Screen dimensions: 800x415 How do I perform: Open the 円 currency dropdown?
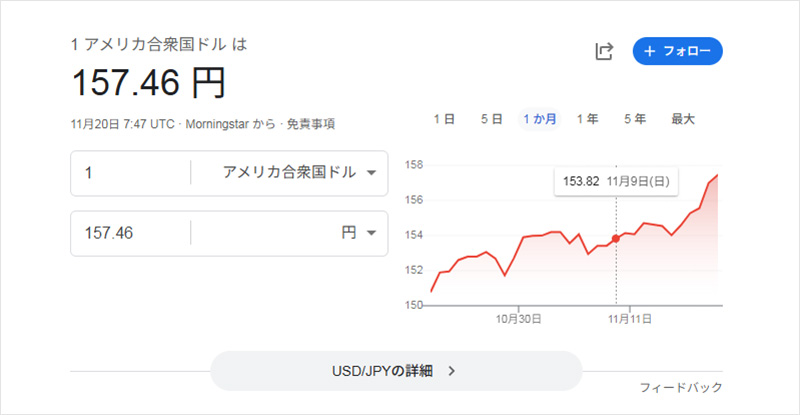tap(357, 233)
